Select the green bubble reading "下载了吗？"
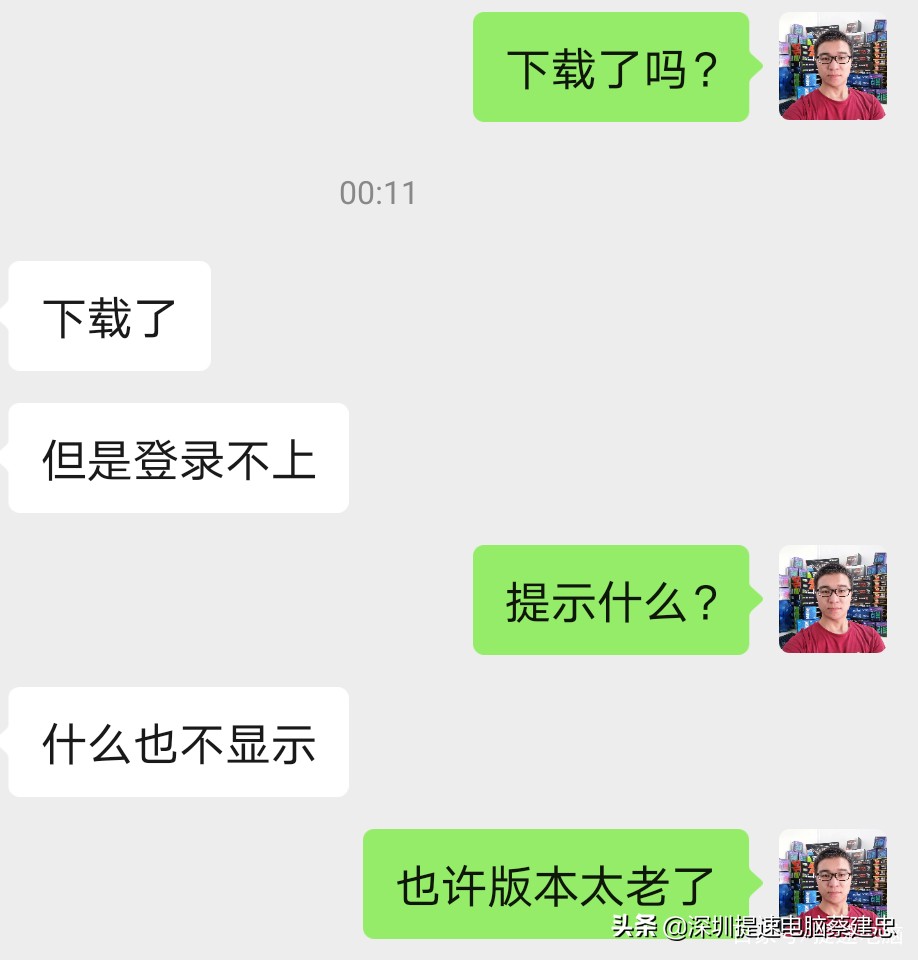Screen dimensions: 918x960 point(611,67)
